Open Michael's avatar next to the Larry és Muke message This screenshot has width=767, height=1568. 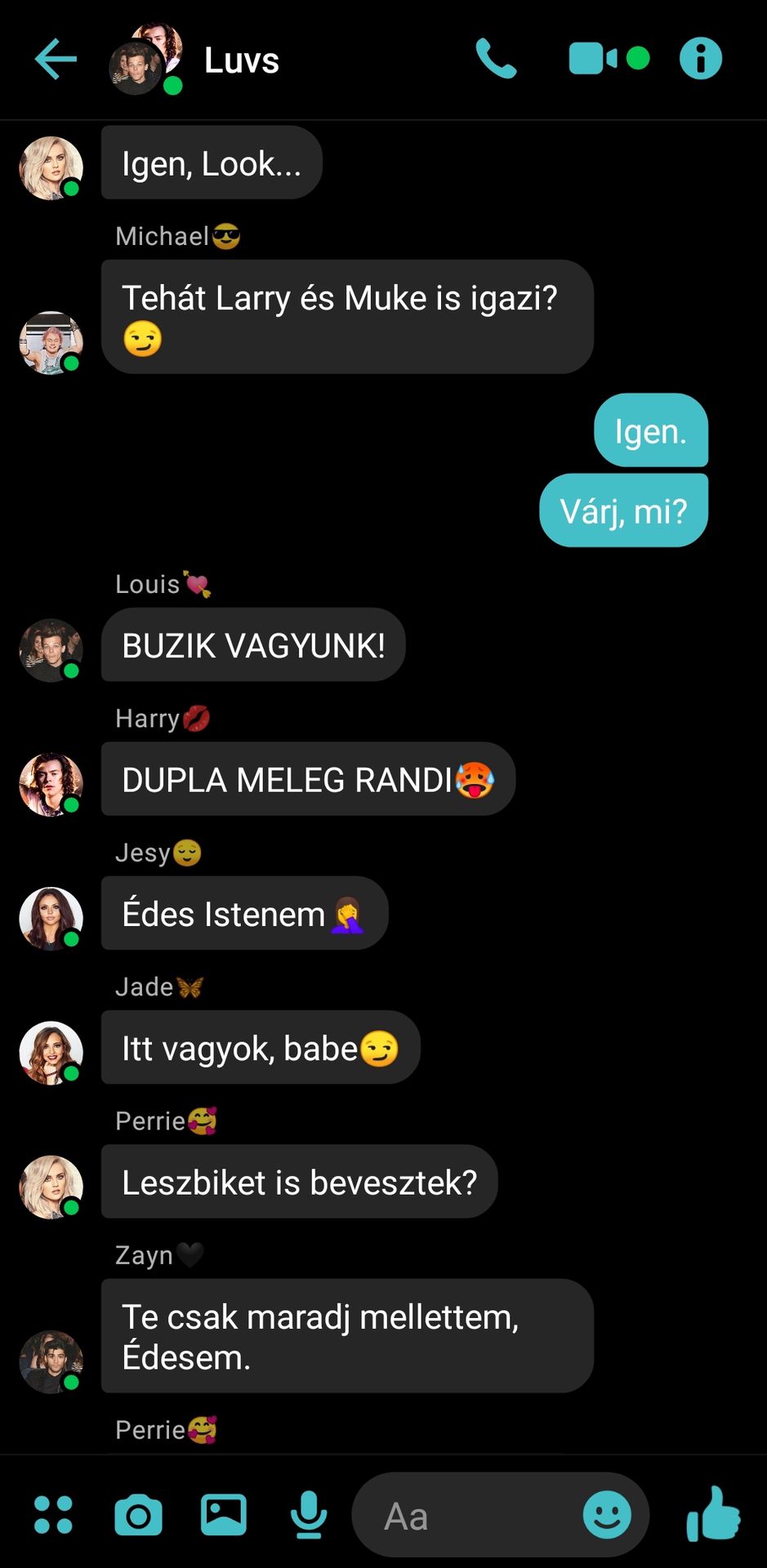click(x=51, y=343)
